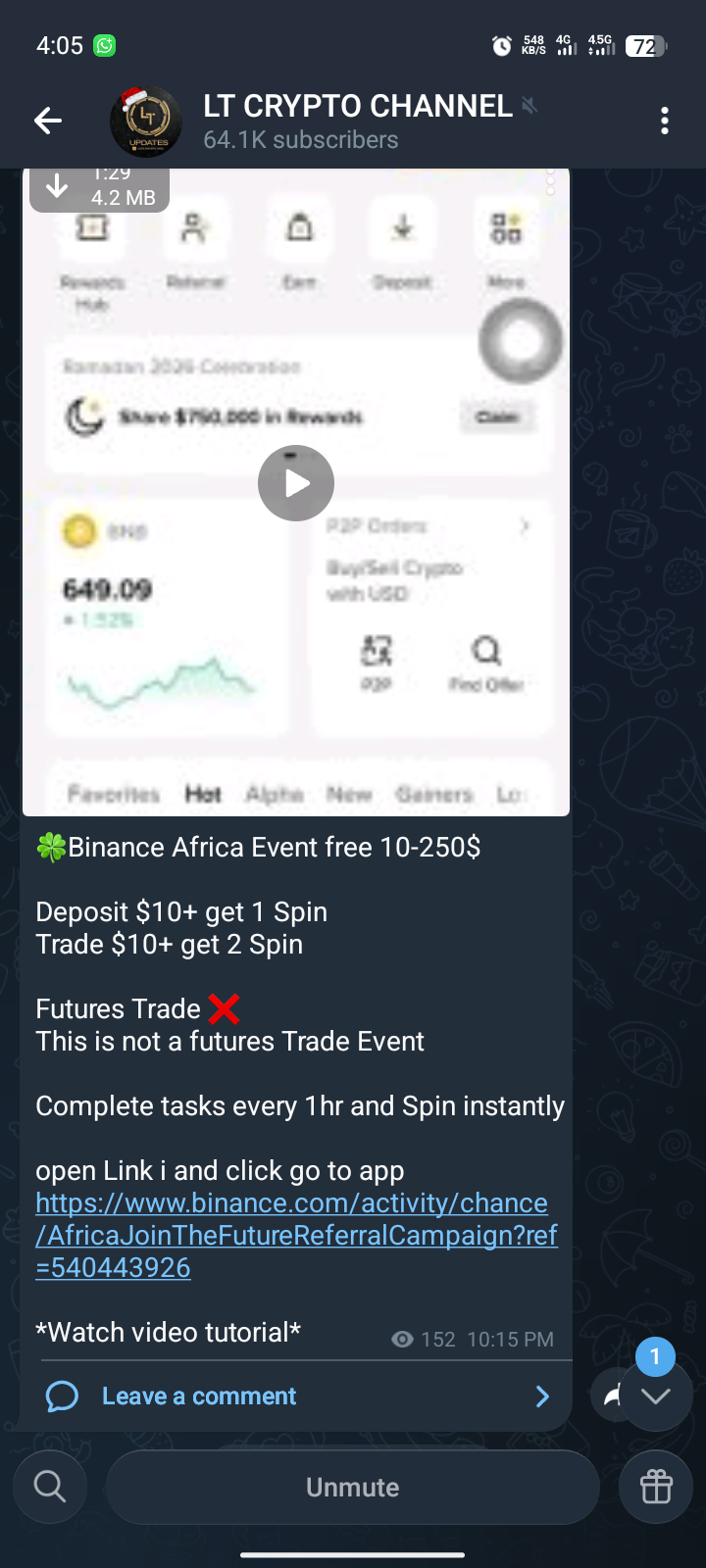The height and width of the screenshot is (1568, 706).
Task: Search inside this channel
Action: 50,1487
